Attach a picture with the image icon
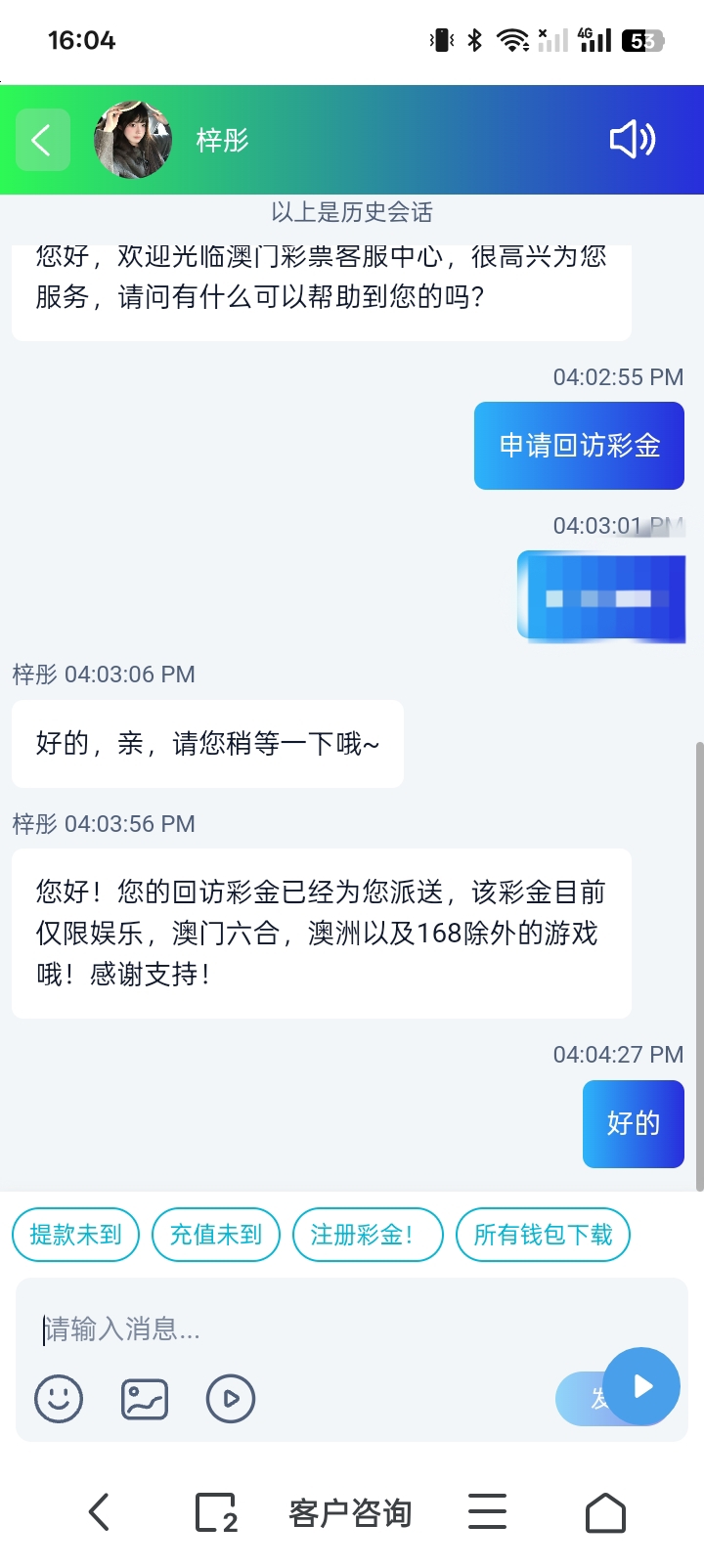The image size is (704, 1568). coord(145,1399)
